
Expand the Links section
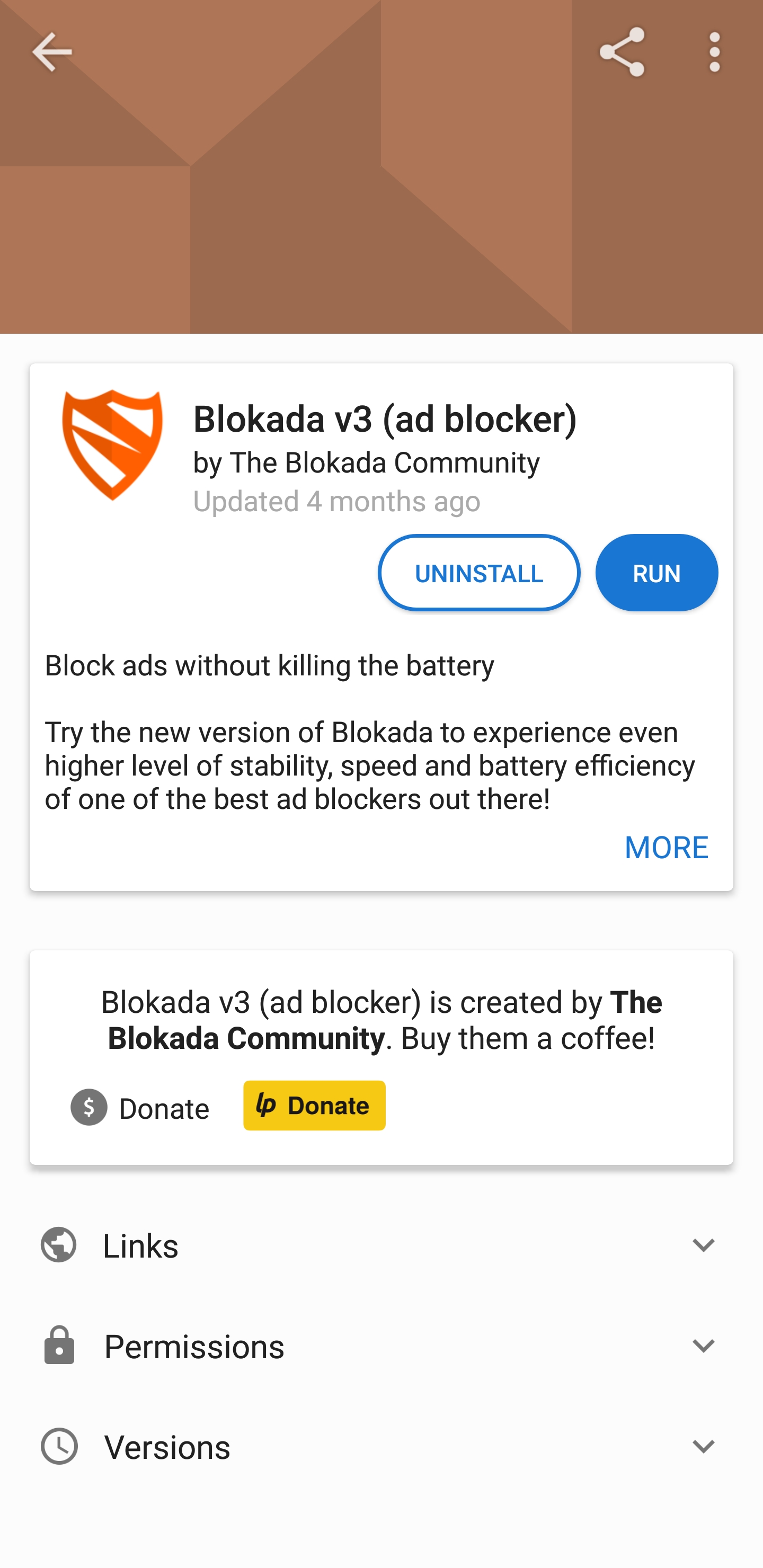(x=381, y=1245)
